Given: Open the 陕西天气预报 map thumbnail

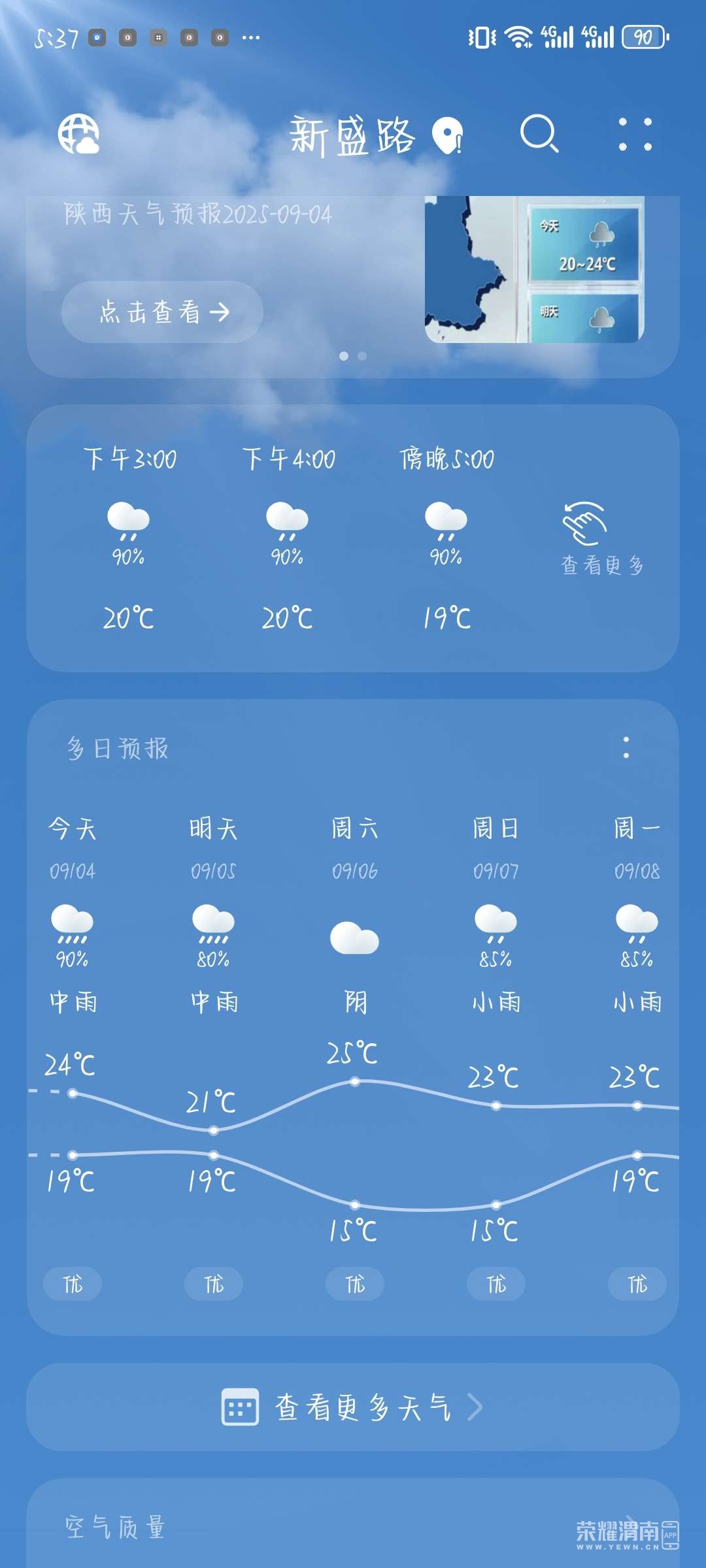Looking at the screenshot, I should (x=534, y=269).
